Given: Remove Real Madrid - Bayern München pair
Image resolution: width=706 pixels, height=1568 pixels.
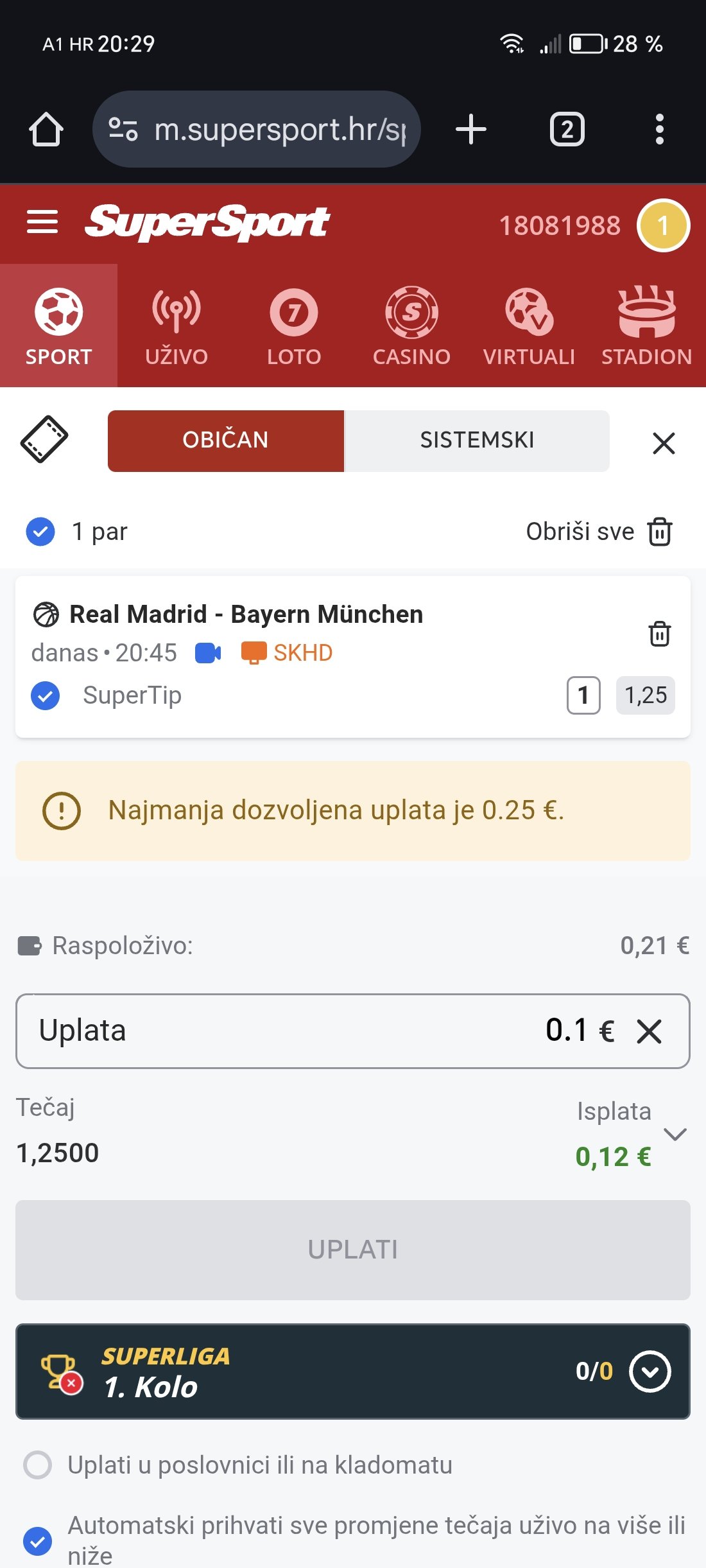Looking at the screenshot, I should [x=659, y=634].
